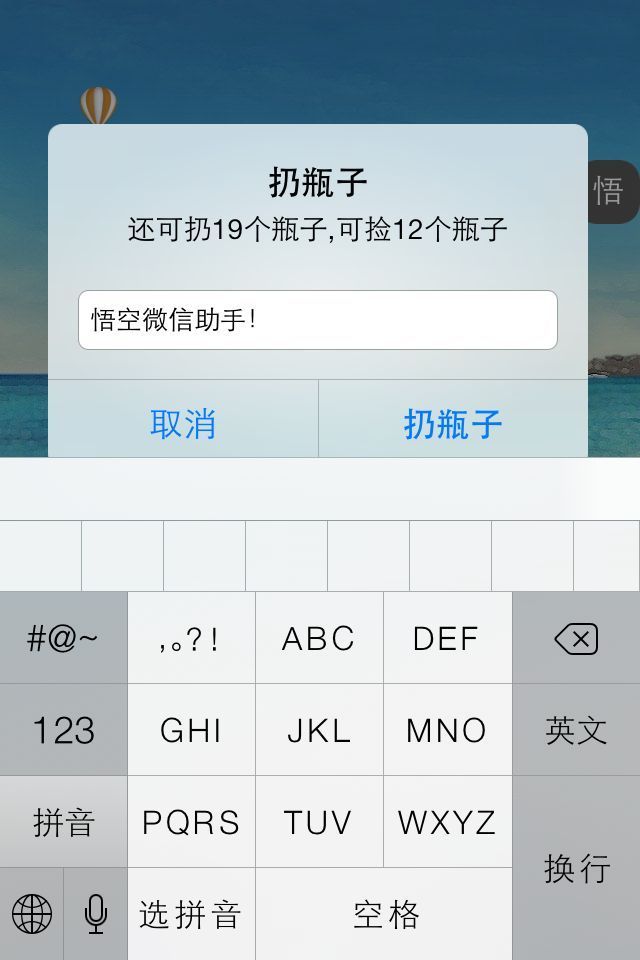Focus the message text field
This screenshot has width=640, height=960.
[317, 320]
